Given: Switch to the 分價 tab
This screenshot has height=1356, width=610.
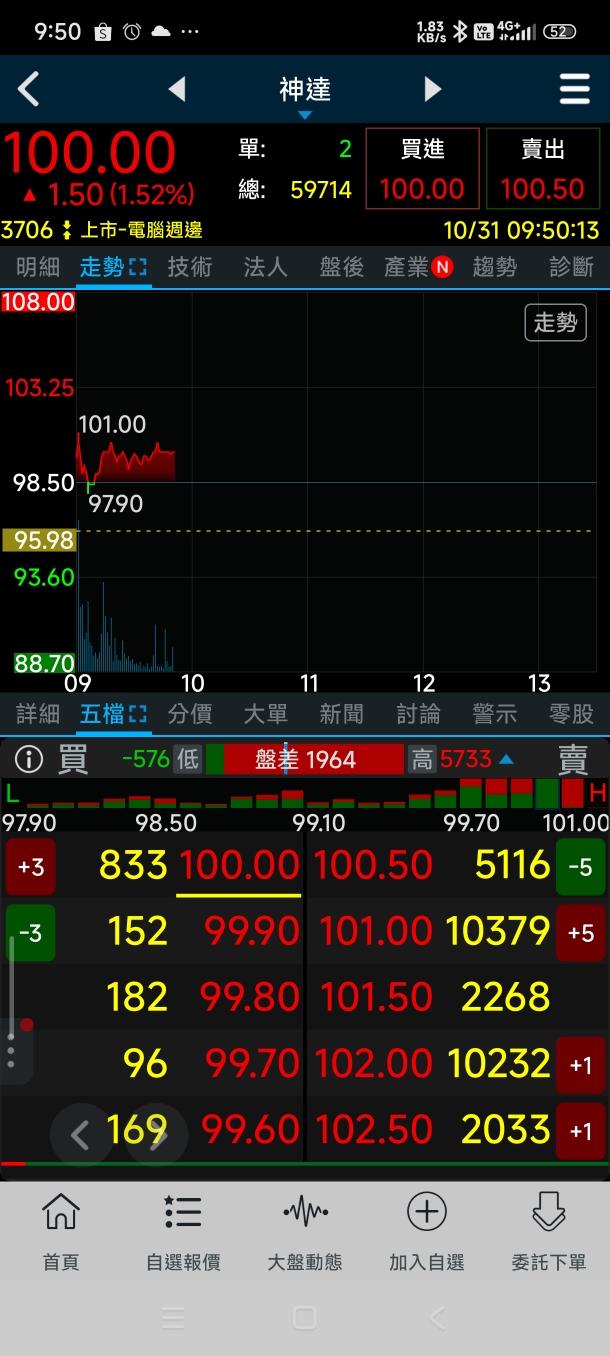Looking at the screenshot, I should [x=190, y=714].
